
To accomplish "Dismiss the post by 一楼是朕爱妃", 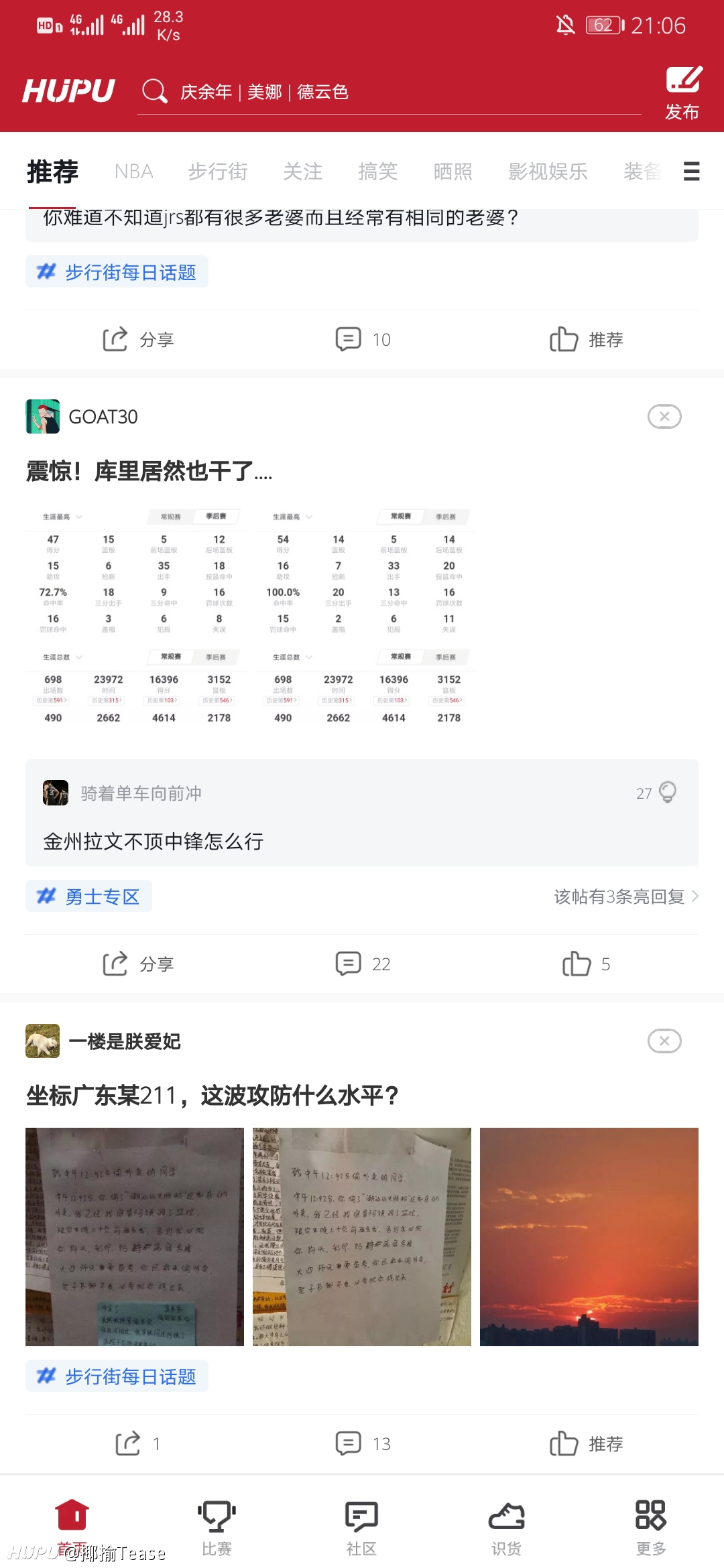I will click(x=664, y=1041).
